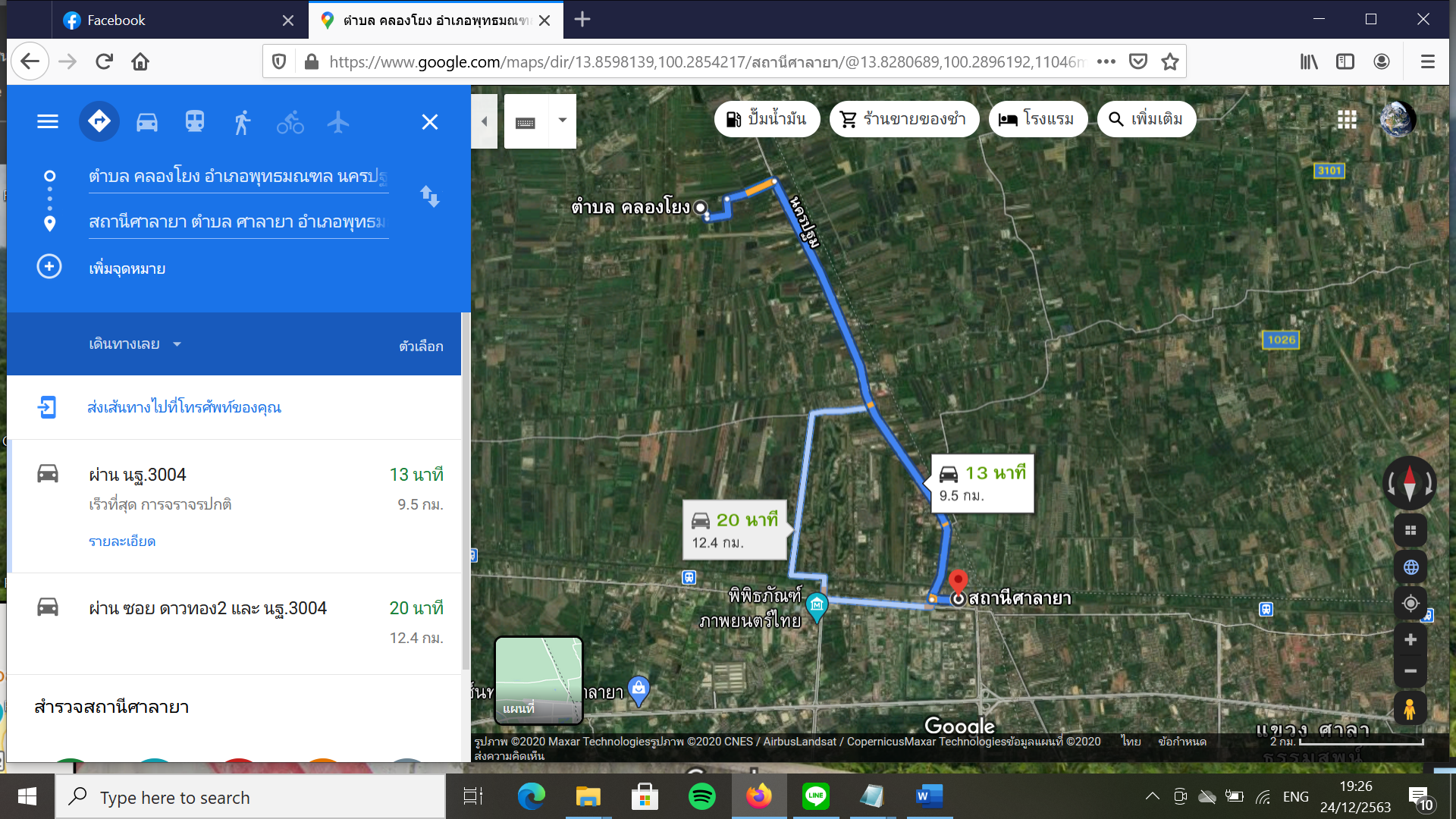1456x819 pixels.
Task: Zoom in on the map
Action: [1410, 639]
